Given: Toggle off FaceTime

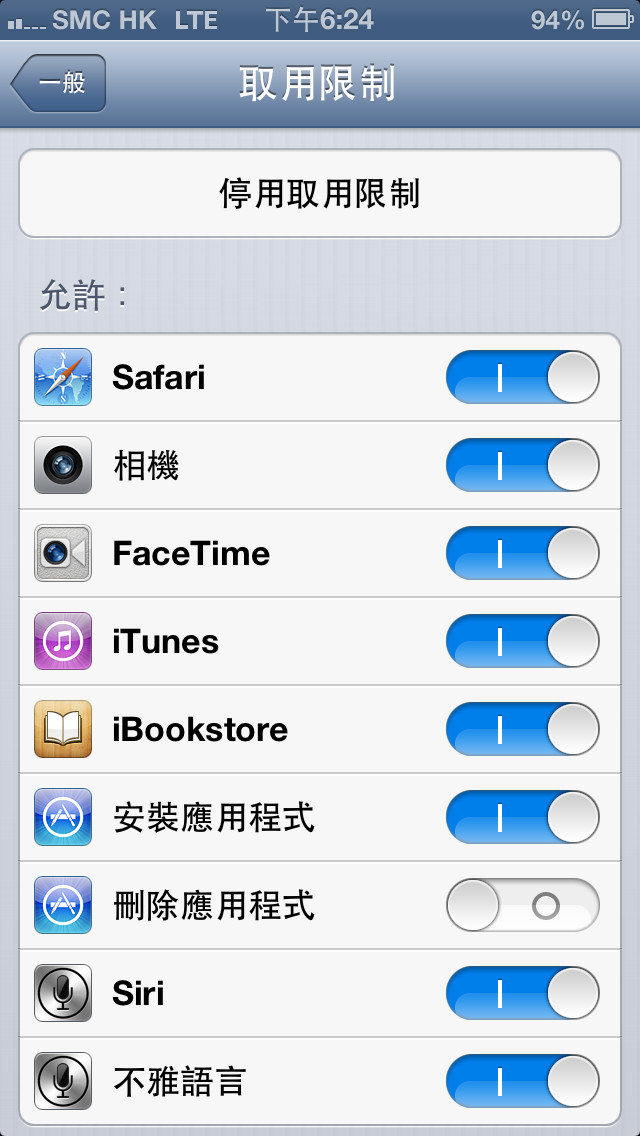Looking at the screenshot, I should tap(522, 553).
